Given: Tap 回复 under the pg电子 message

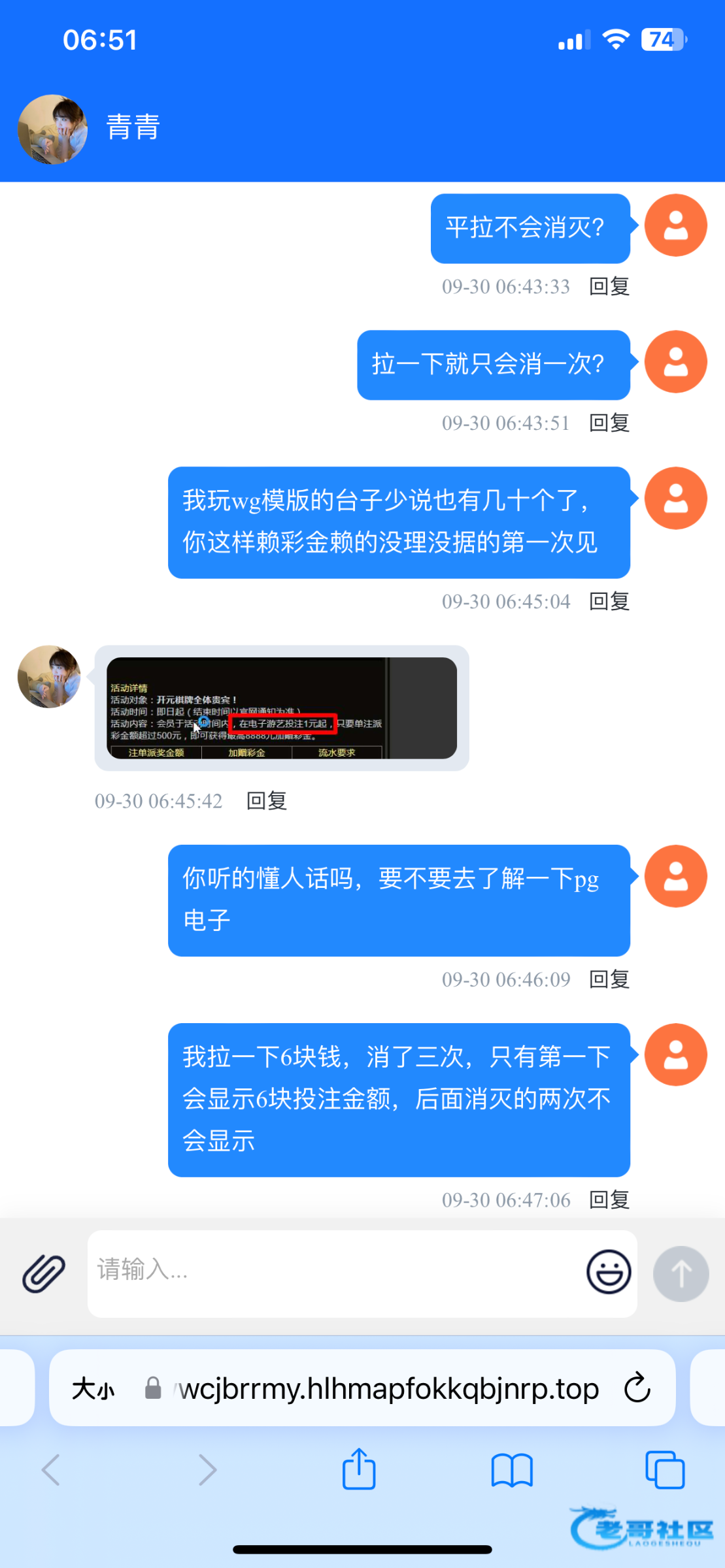Looking at the screenshot, I should pos(609,979).
